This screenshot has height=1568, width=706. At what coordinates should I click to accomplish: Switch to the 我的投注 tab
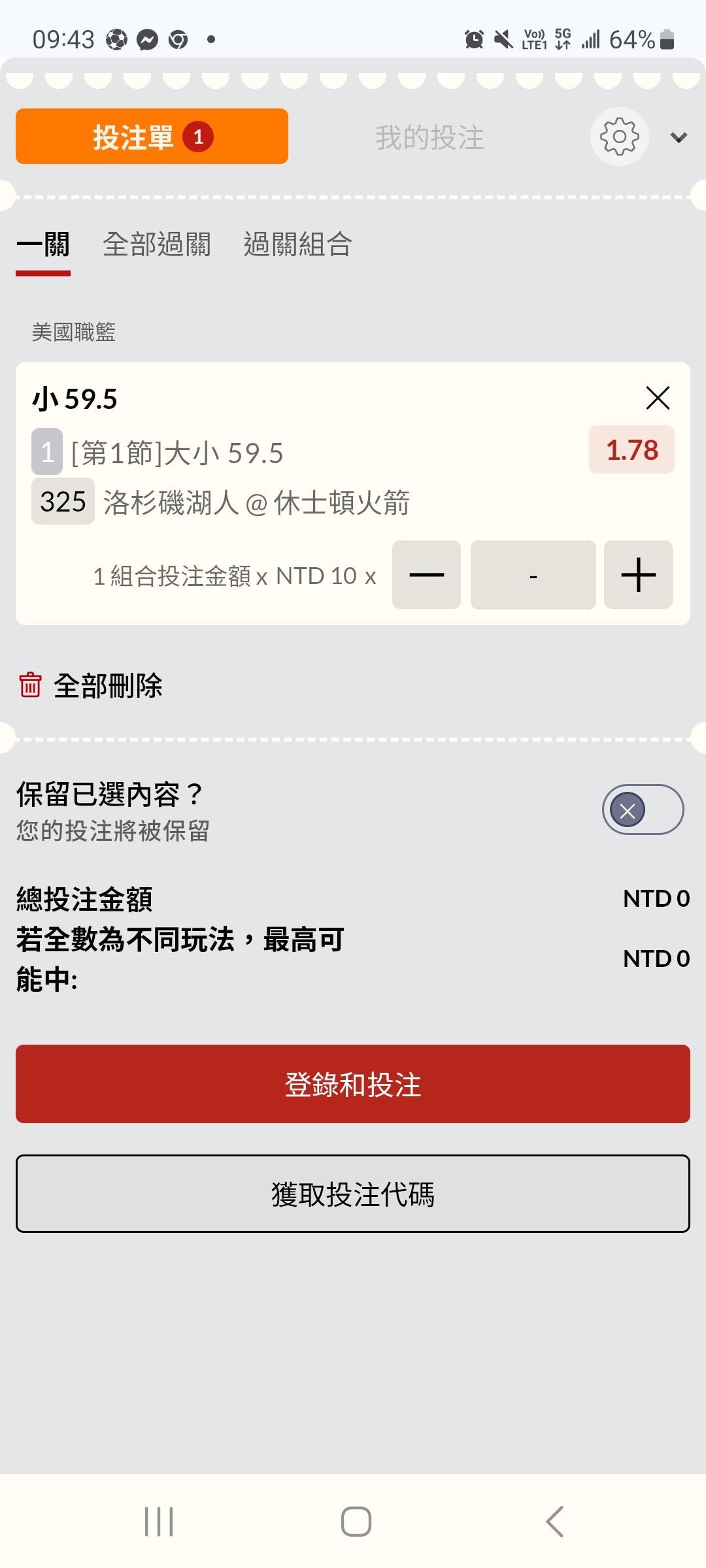click(x=429, y=138)
